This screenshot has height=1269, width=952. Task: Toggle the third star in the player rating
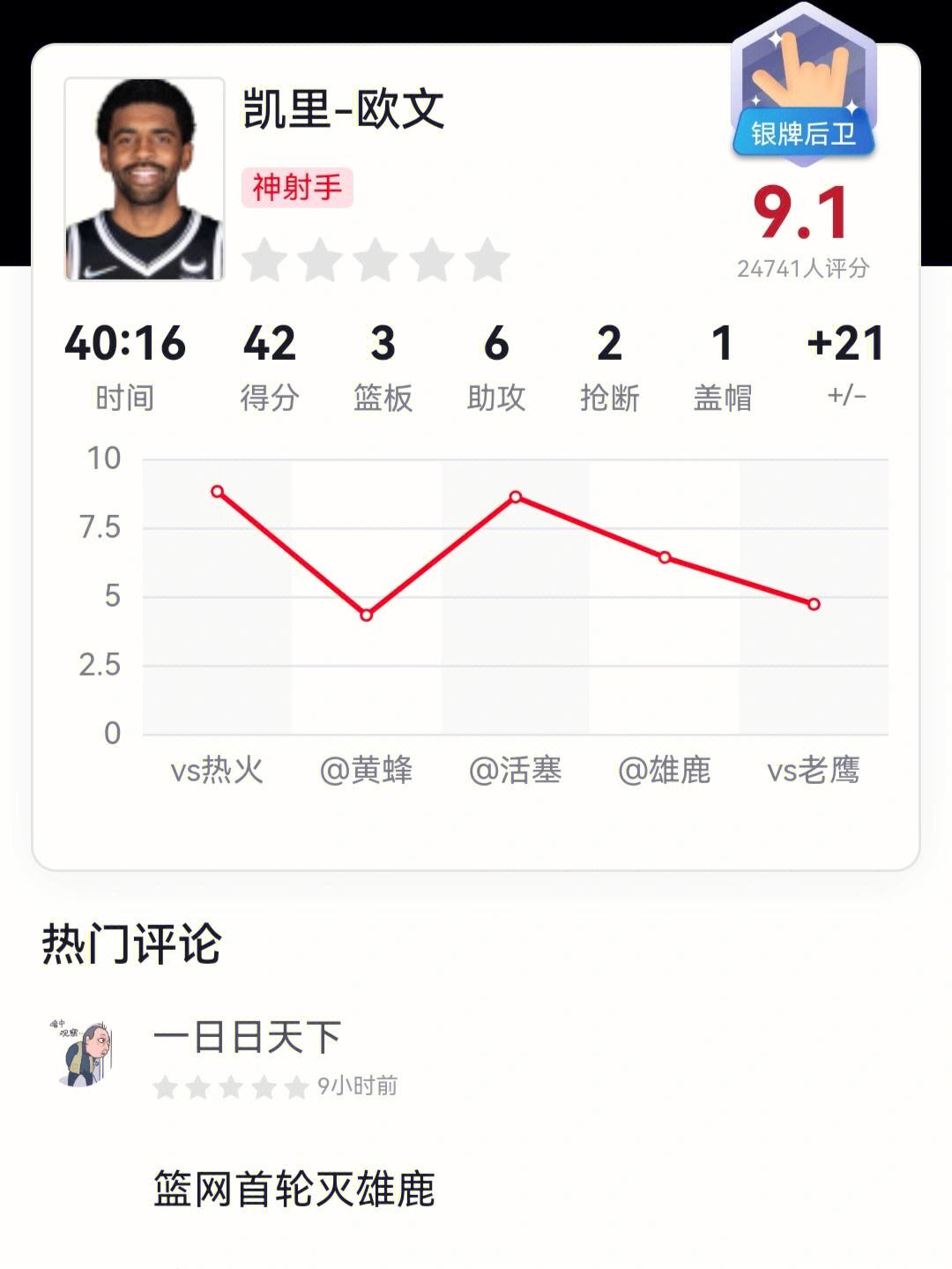375,258
